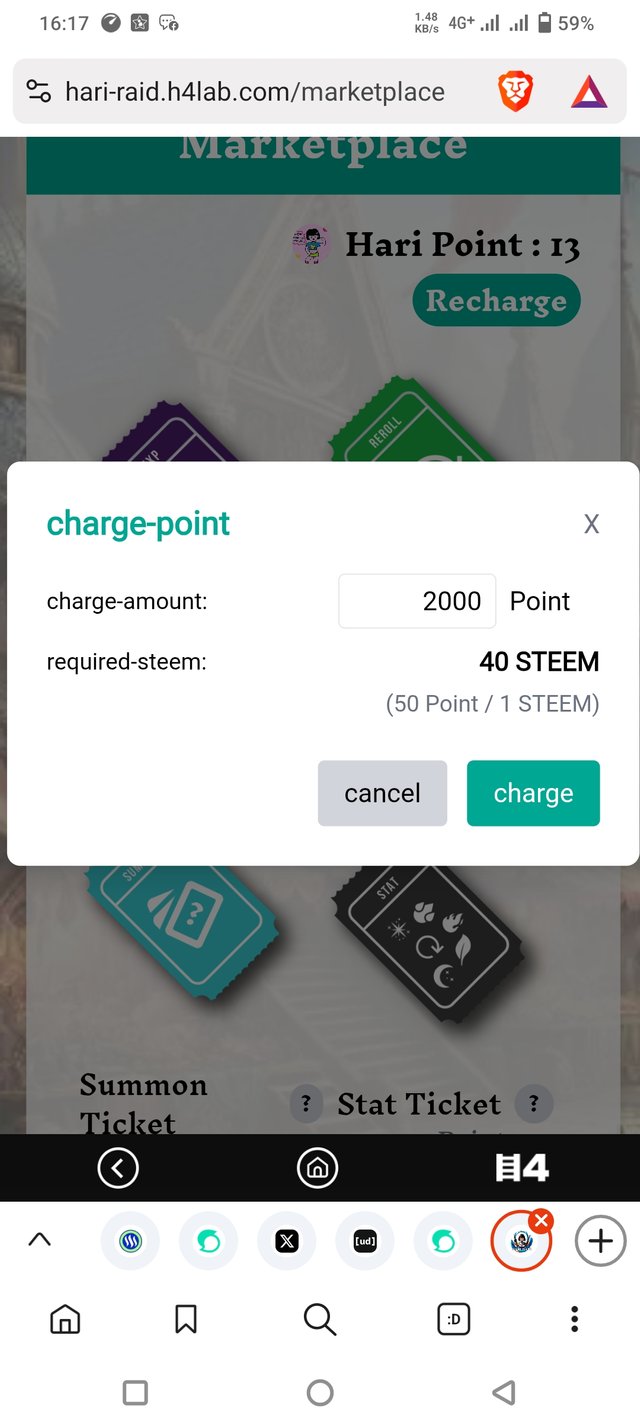Confirm with the charge button

point(533,793)
